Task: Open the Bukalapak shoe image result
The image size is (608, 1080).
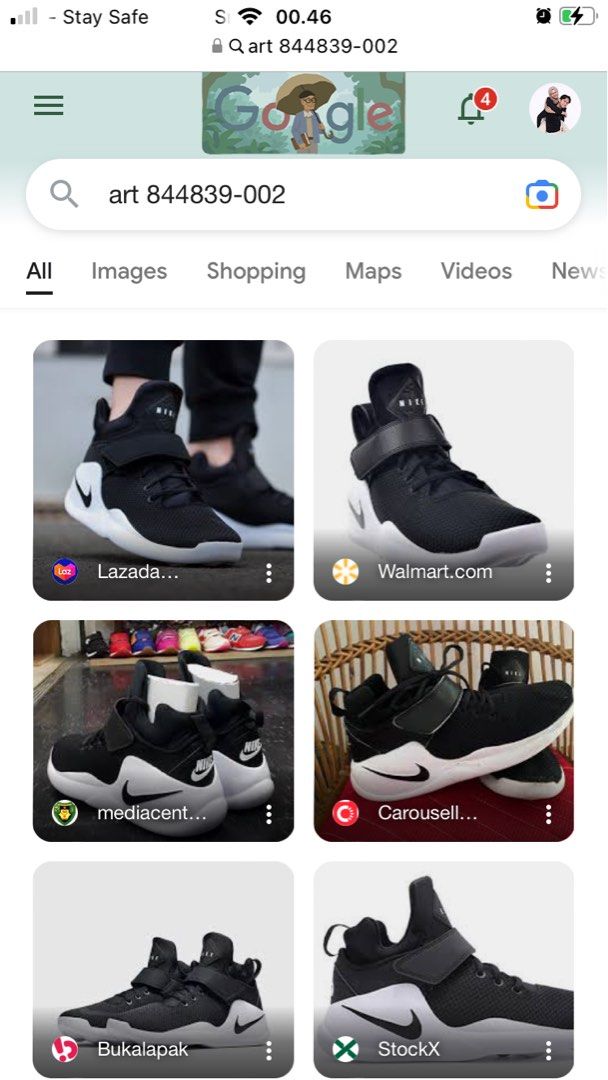Action: (163, 960)
